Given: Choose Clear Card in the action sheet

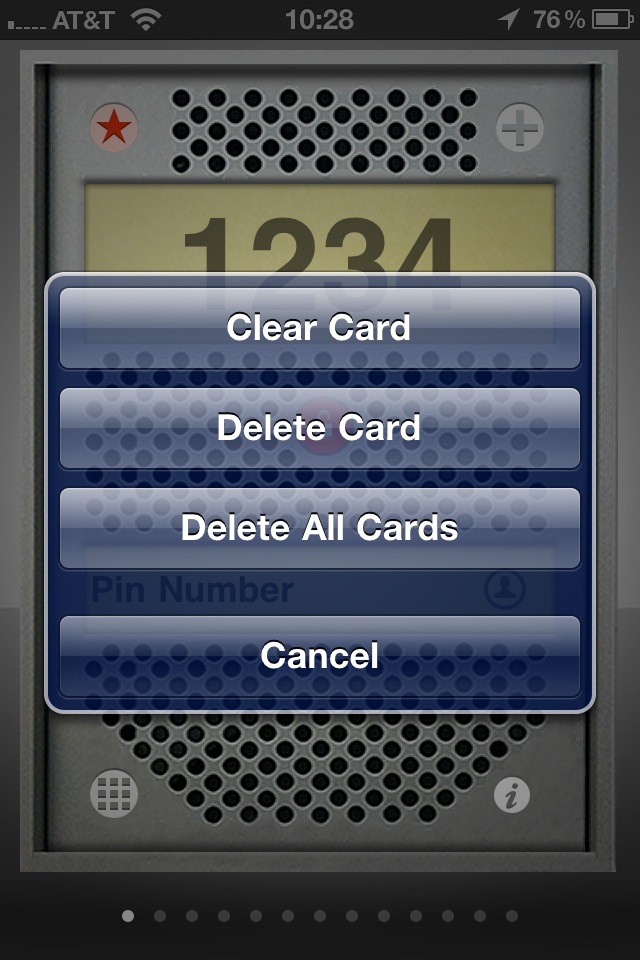Looking at the screenshot, I should [x=320, y=328].
